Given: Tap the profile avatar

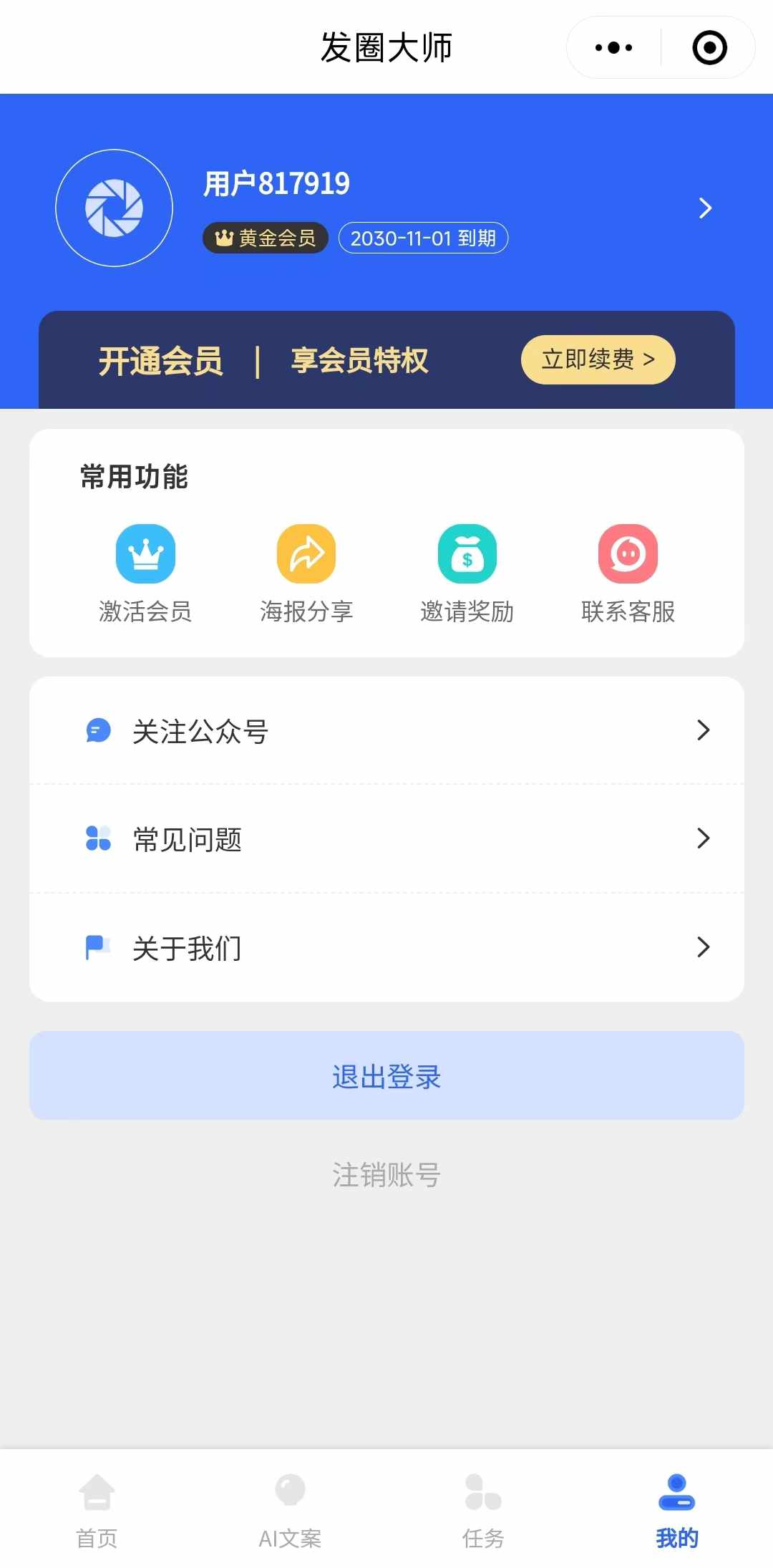Looking at the screenshot, I should click(115, 208).
